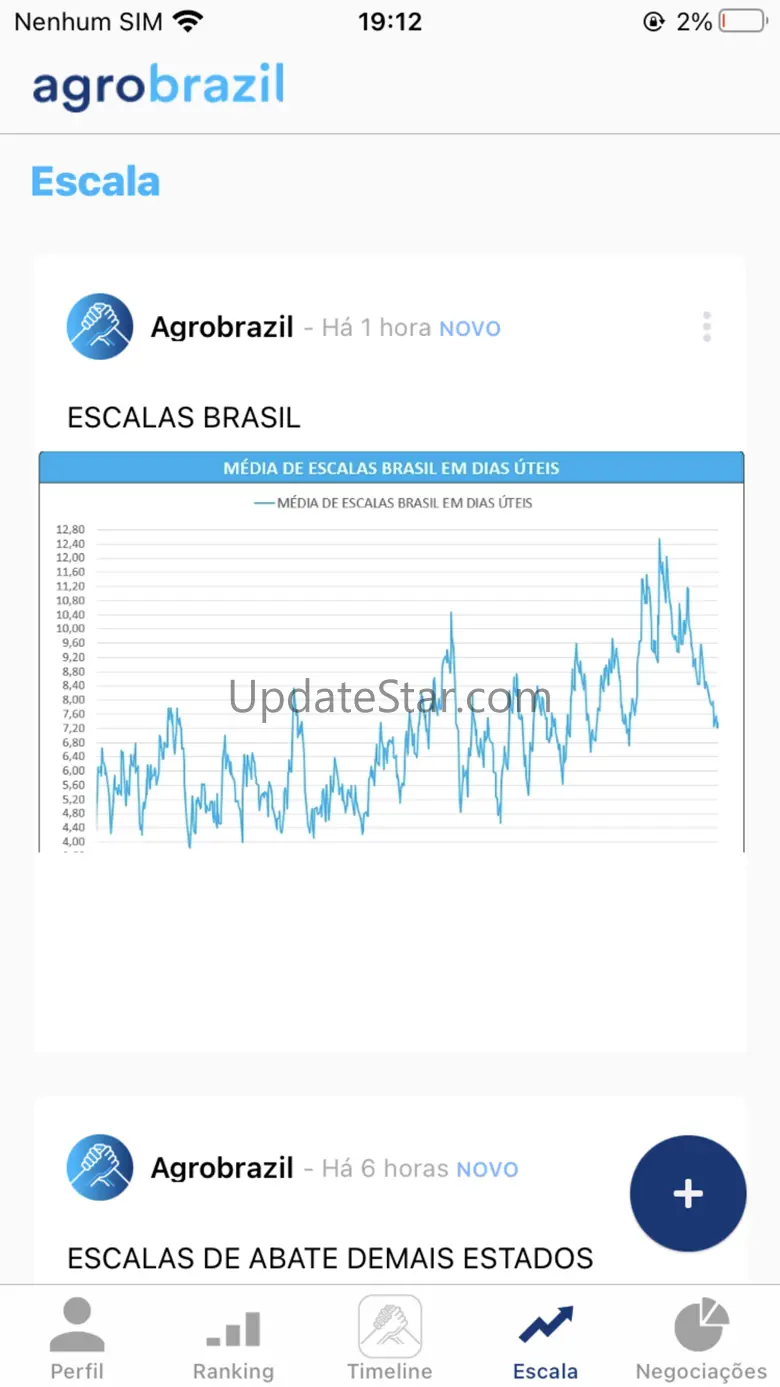Tap the plus floating action button
This screenshot has height=1387, width=780.
click(x=688, y=1193)
